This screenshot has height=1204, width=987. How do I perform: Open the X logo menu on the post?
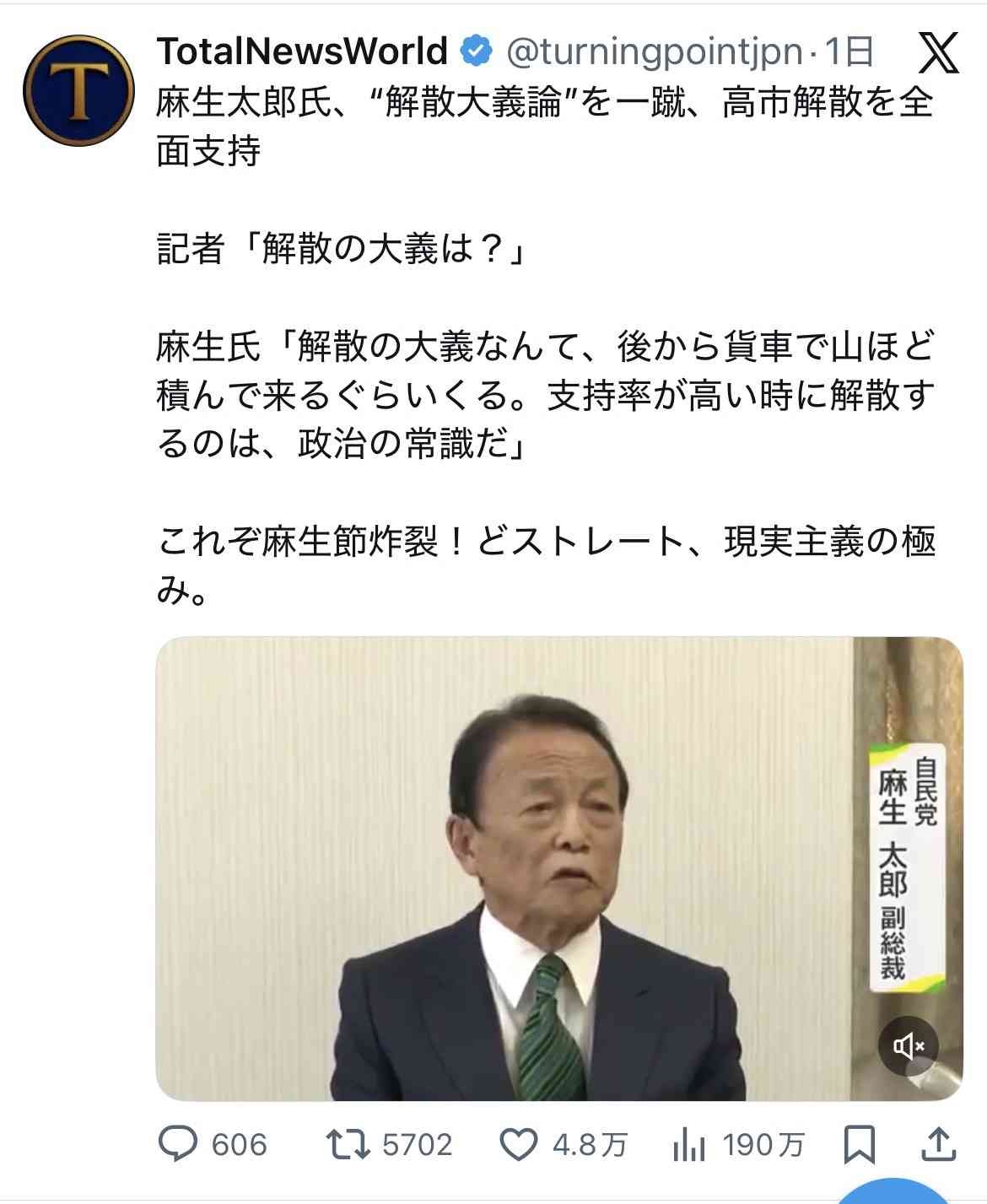click(x=937, y=52)
